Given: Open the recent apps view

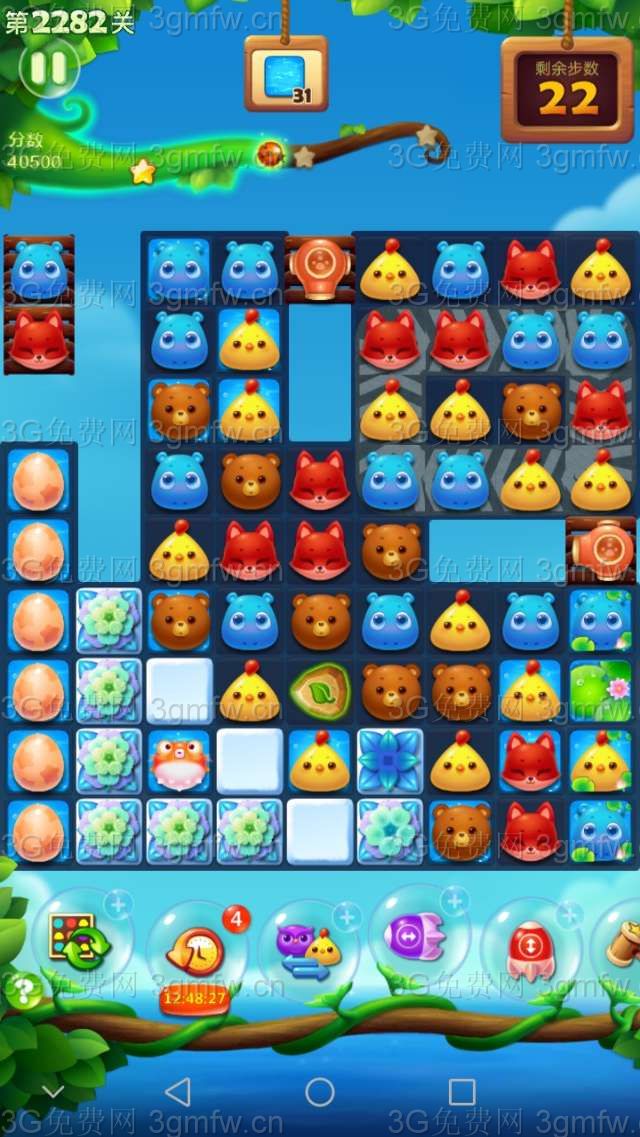Looking at the screenshot, I should tap(462, 1091).
